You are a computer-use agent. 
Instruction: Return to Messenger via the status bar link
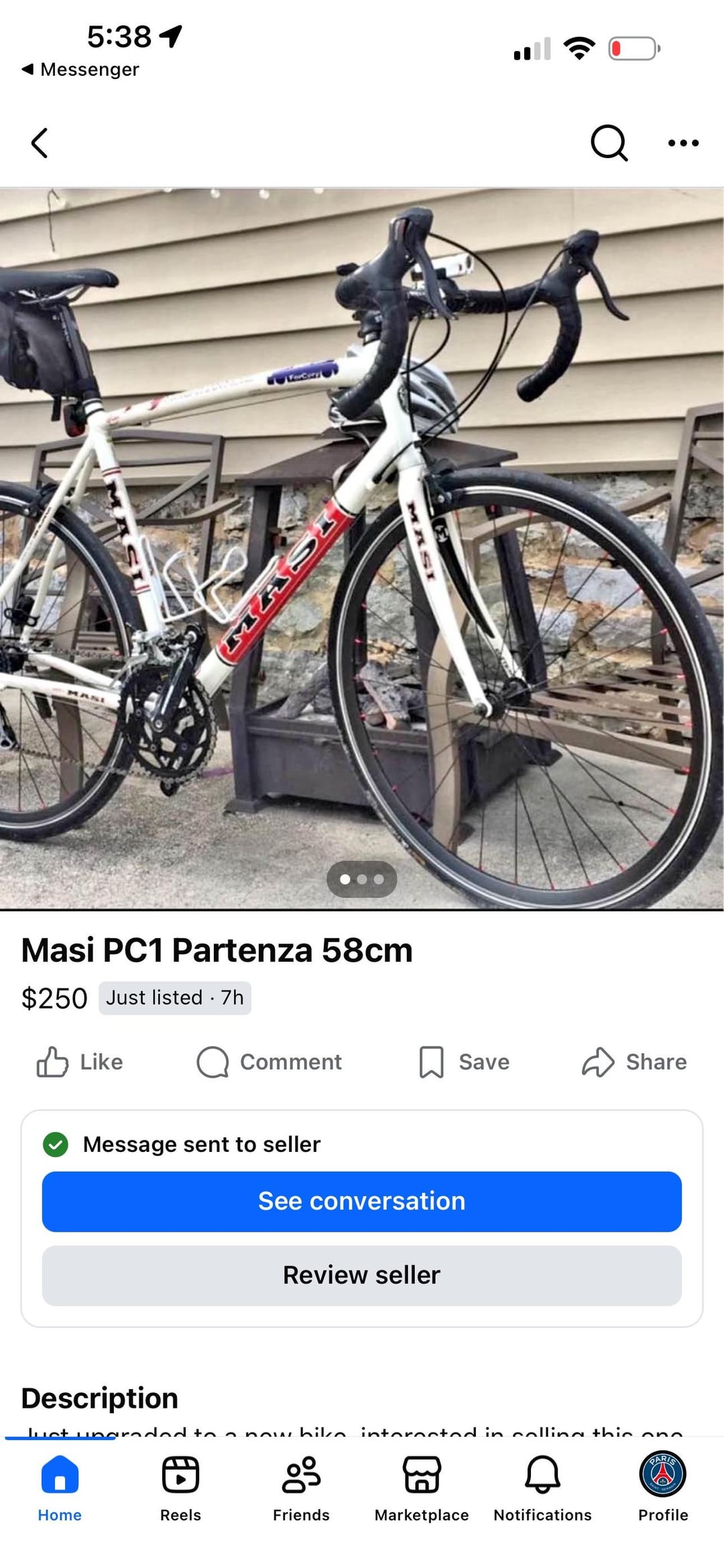point(80,69)
